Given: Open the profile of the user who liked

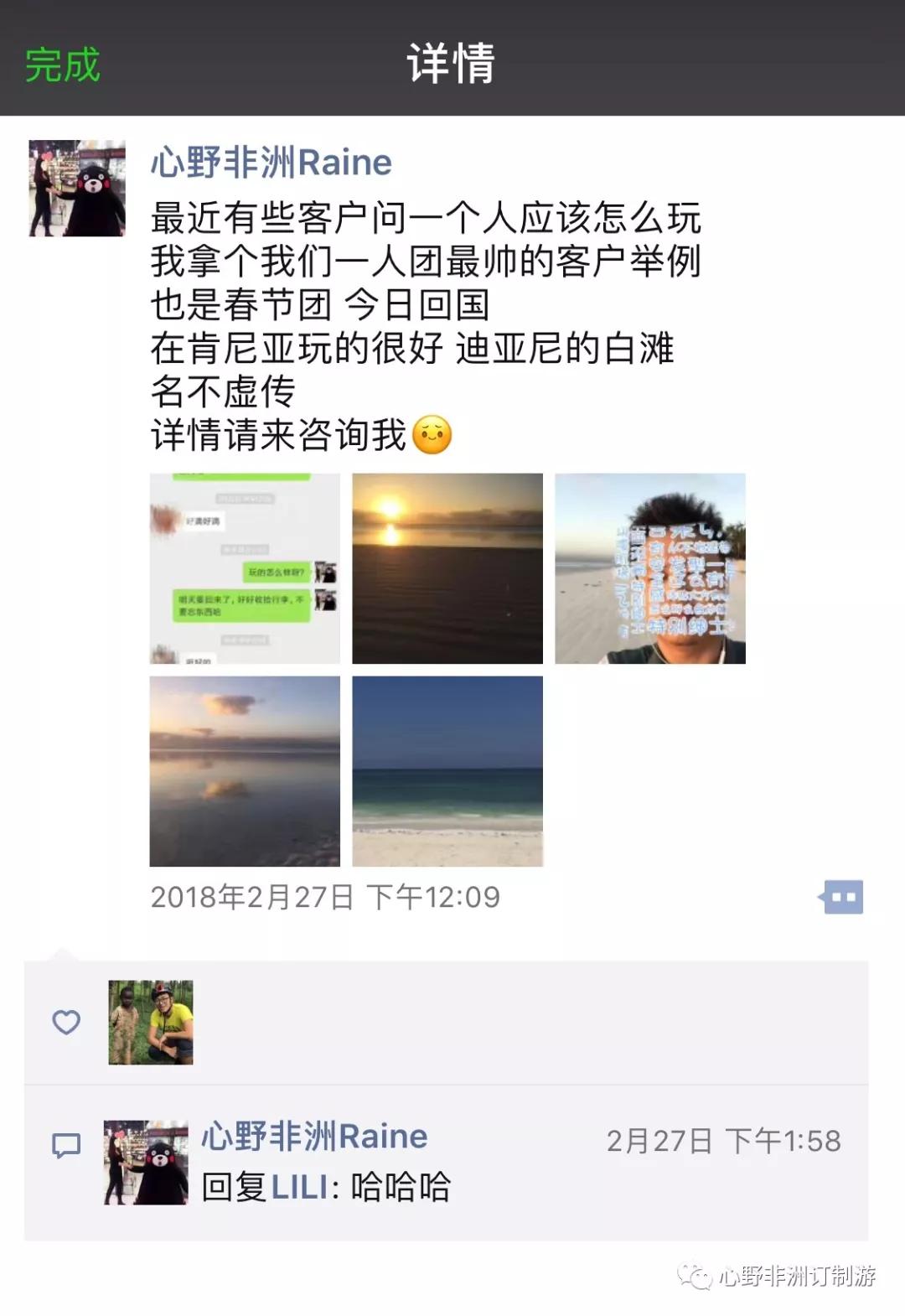Looking at the screenshot, I should pos(151,1023).
